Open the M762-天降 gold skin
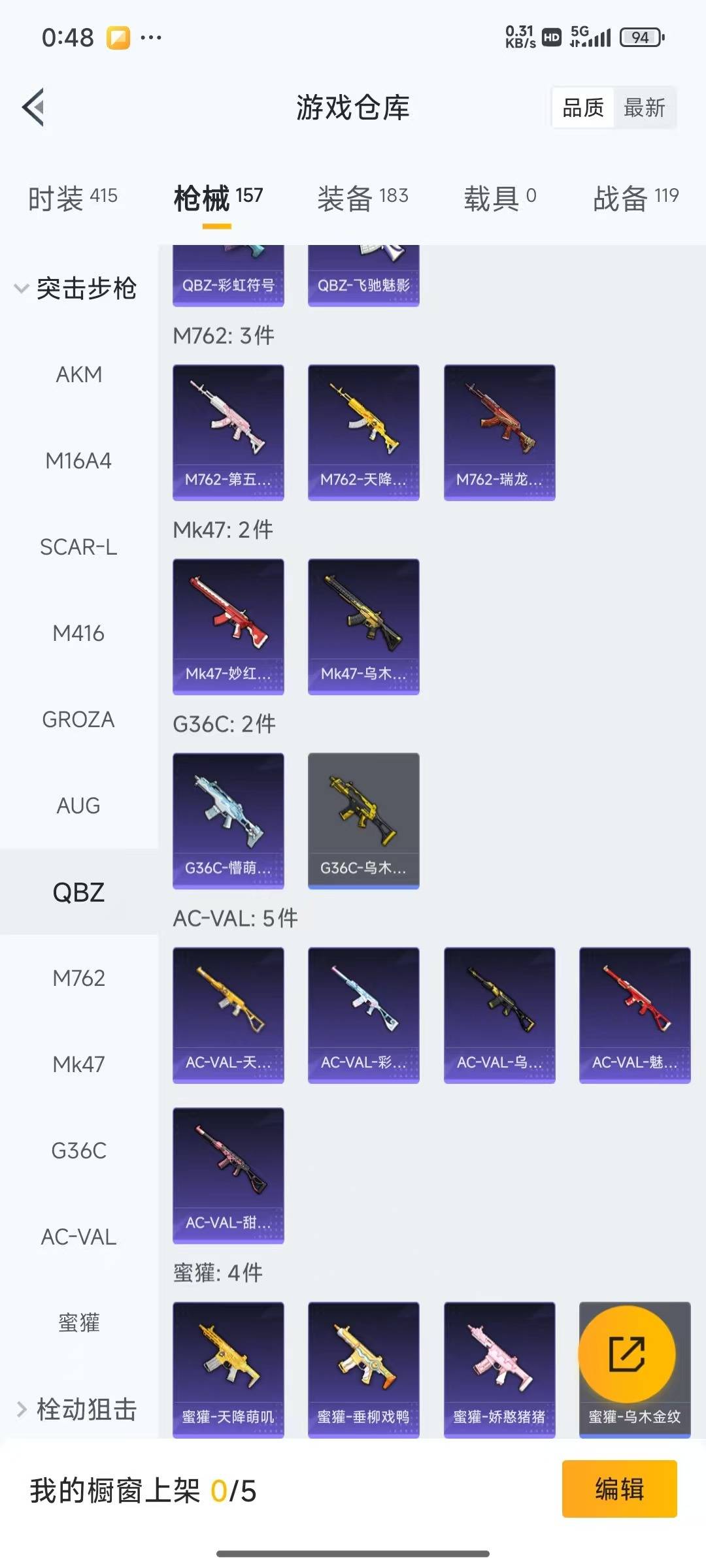Image resolution: width=706 pixels, height=1568 pixels. 363,433
